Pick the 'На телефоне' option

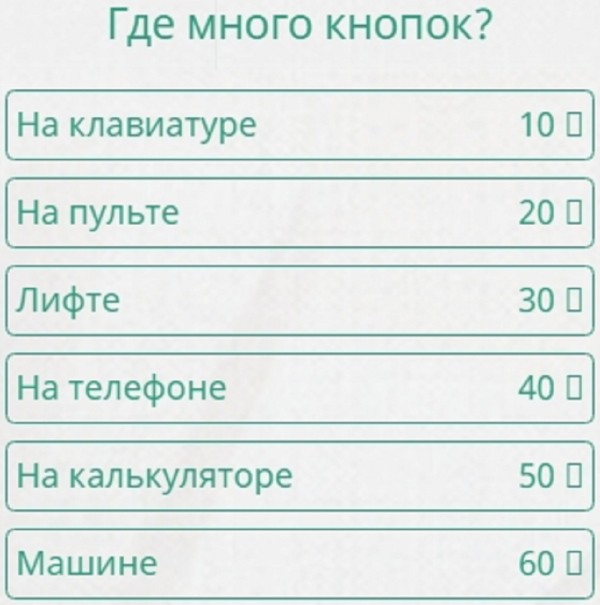coord(300,388)
